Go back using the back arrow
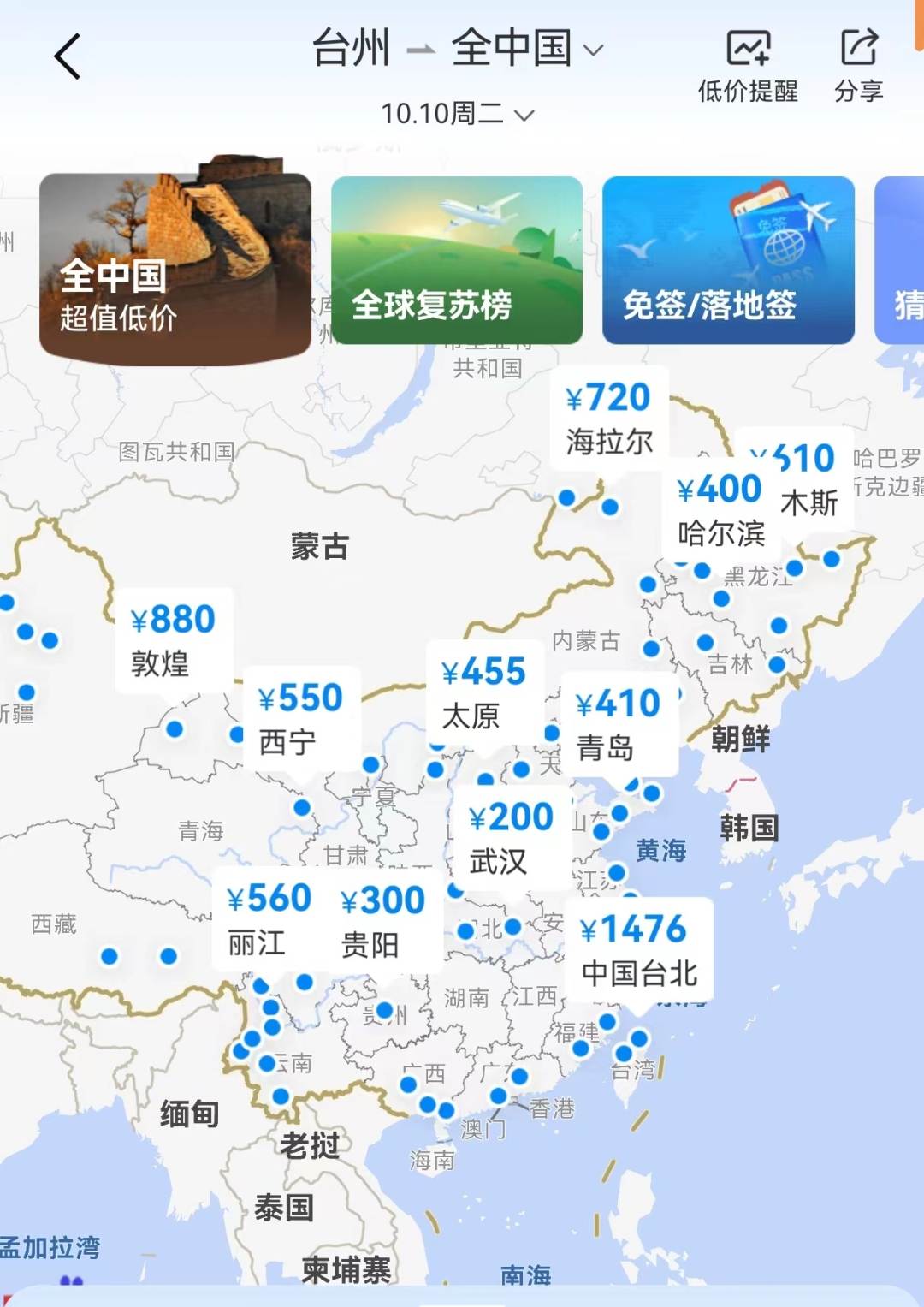This screenshot has width=924, height=1307. coord(67,56)
